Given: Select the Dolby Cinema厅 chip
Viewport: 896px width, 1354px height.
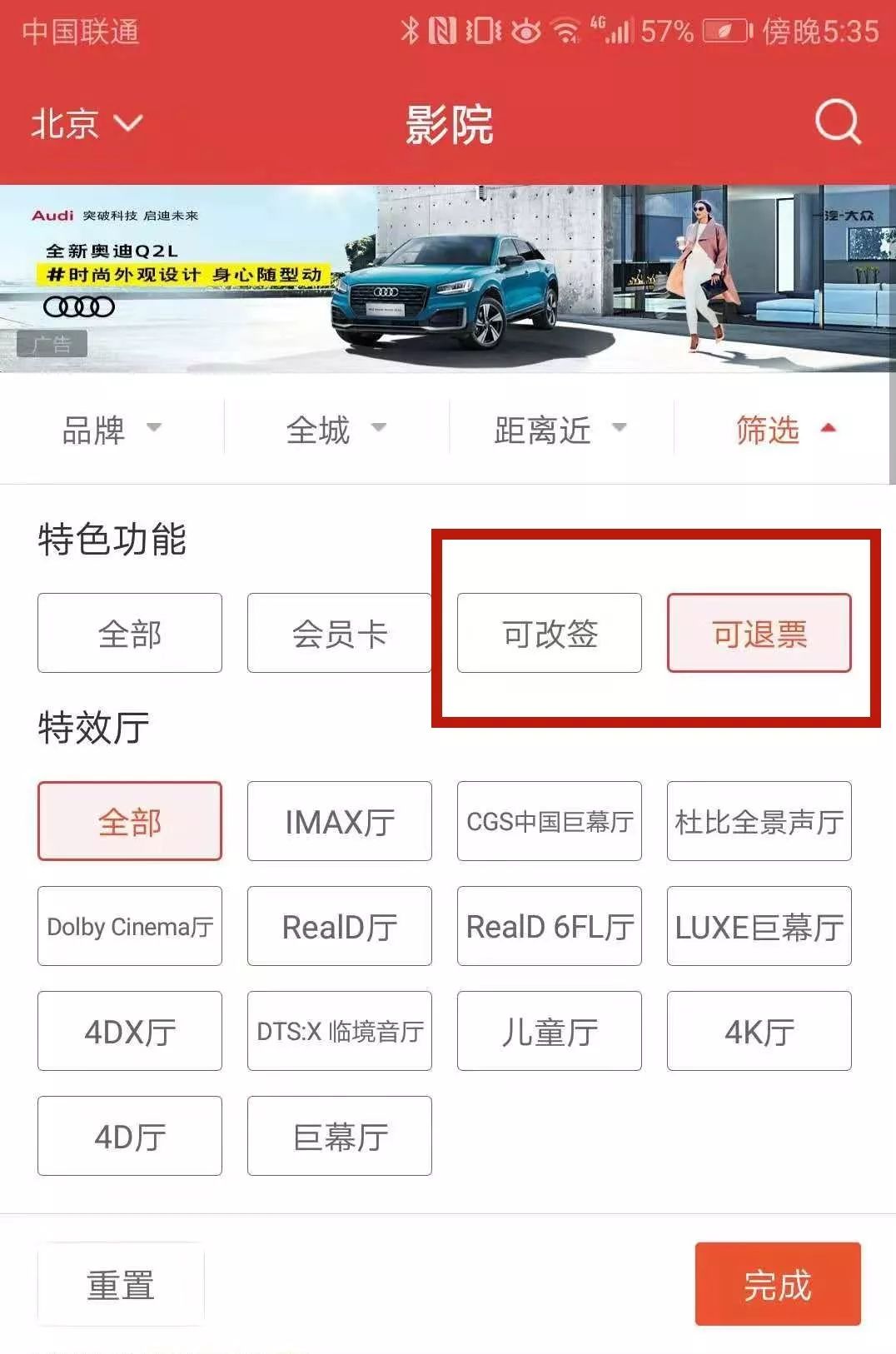Looking at the screenshot, I should [130, 926].
